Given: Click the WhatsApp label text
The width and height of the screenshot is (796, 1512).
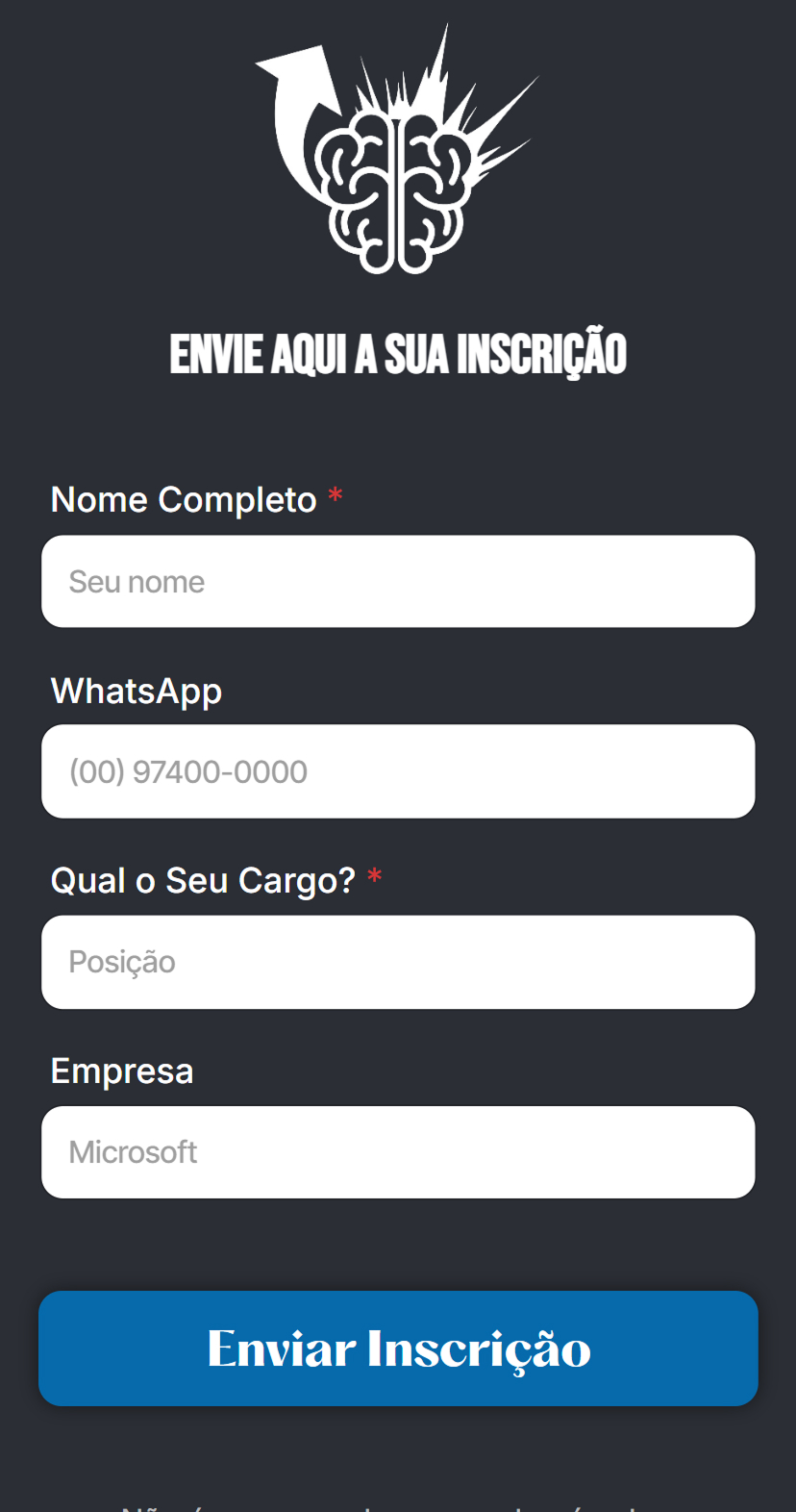Looking at the screenshot, I should pyautogui.click(x=137, y=691).
